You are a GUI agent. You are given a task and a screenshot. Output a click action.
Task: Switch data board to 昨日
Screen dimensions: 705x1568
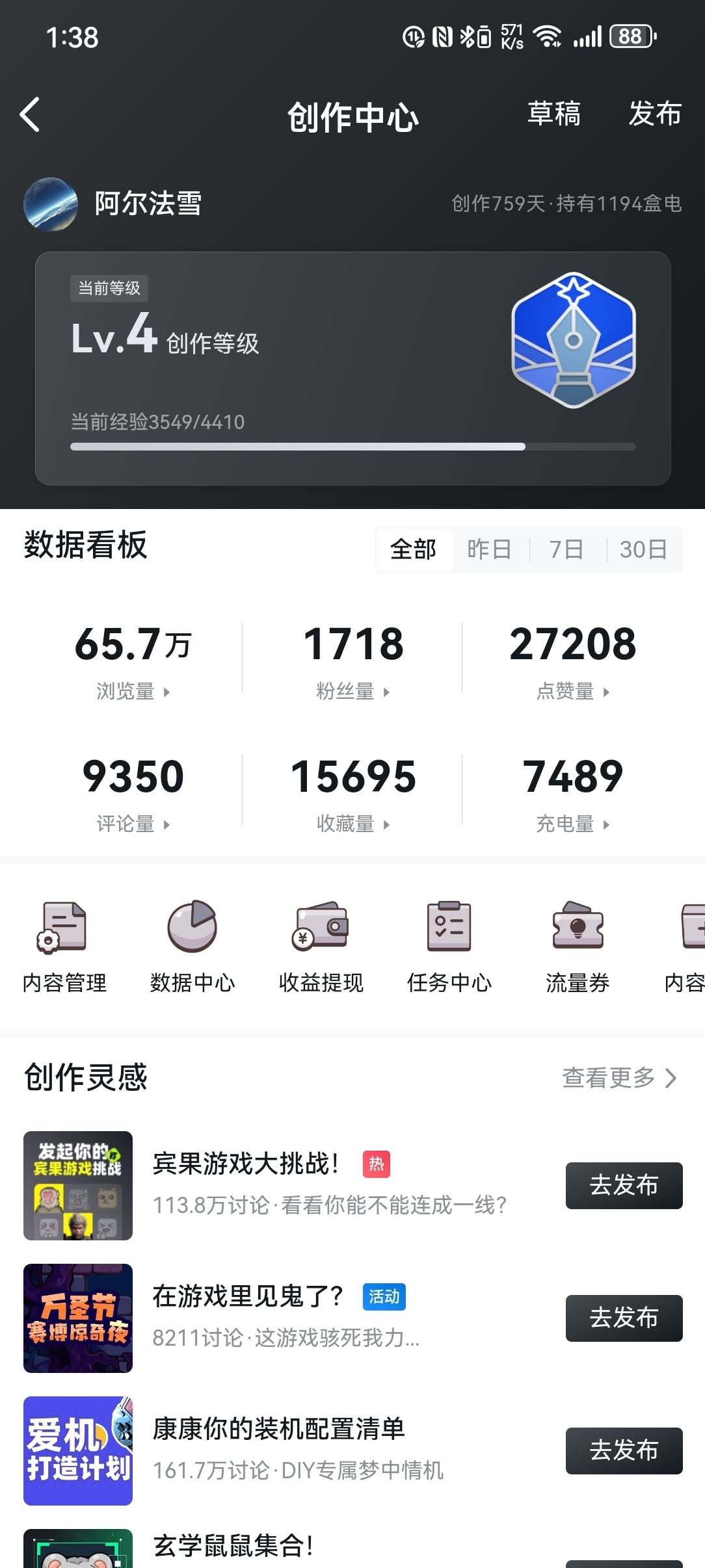pos(489,549)
